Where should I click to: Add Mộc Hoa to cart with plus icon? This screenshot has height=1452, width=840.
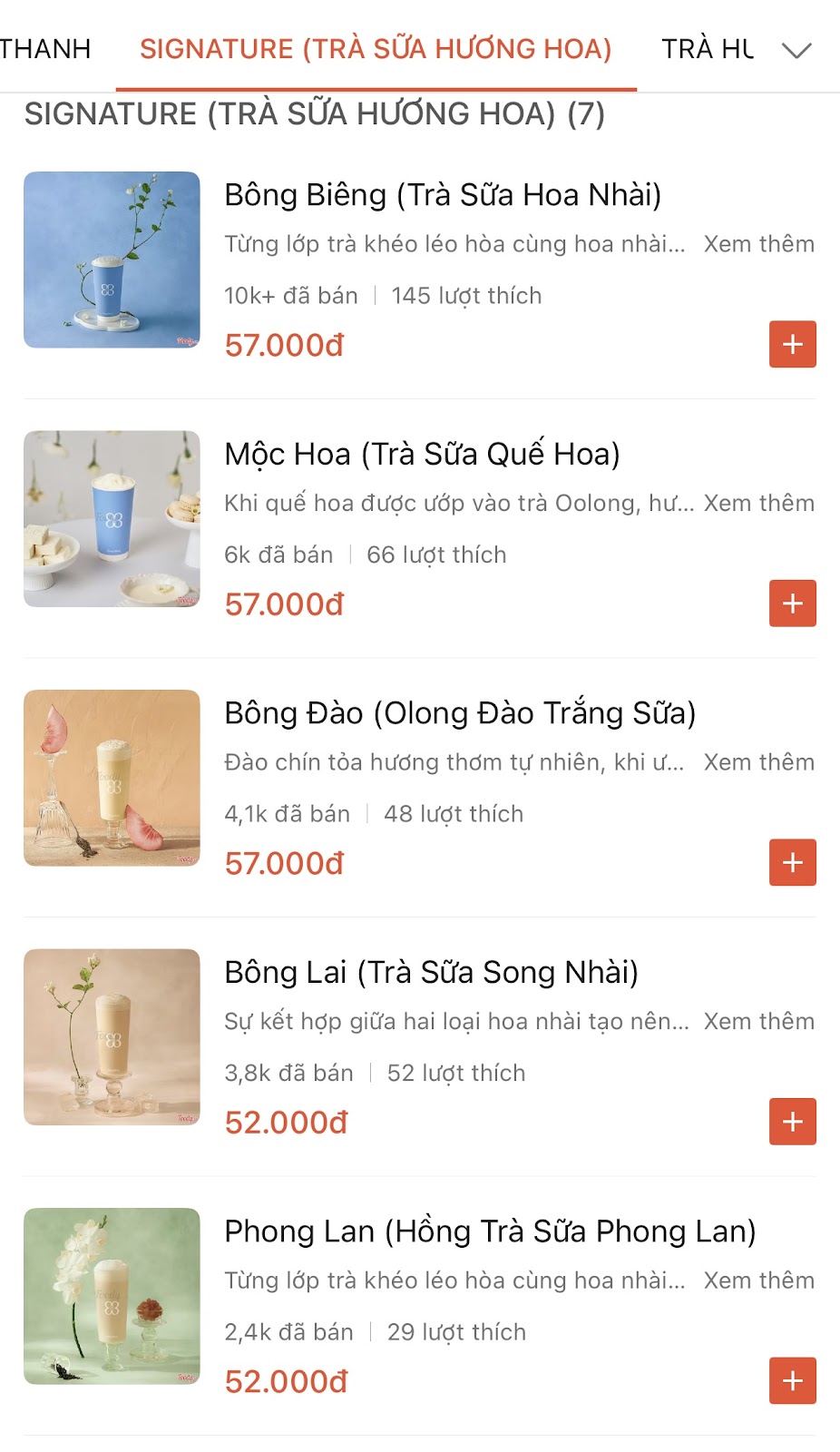click(x=791, y=603)
